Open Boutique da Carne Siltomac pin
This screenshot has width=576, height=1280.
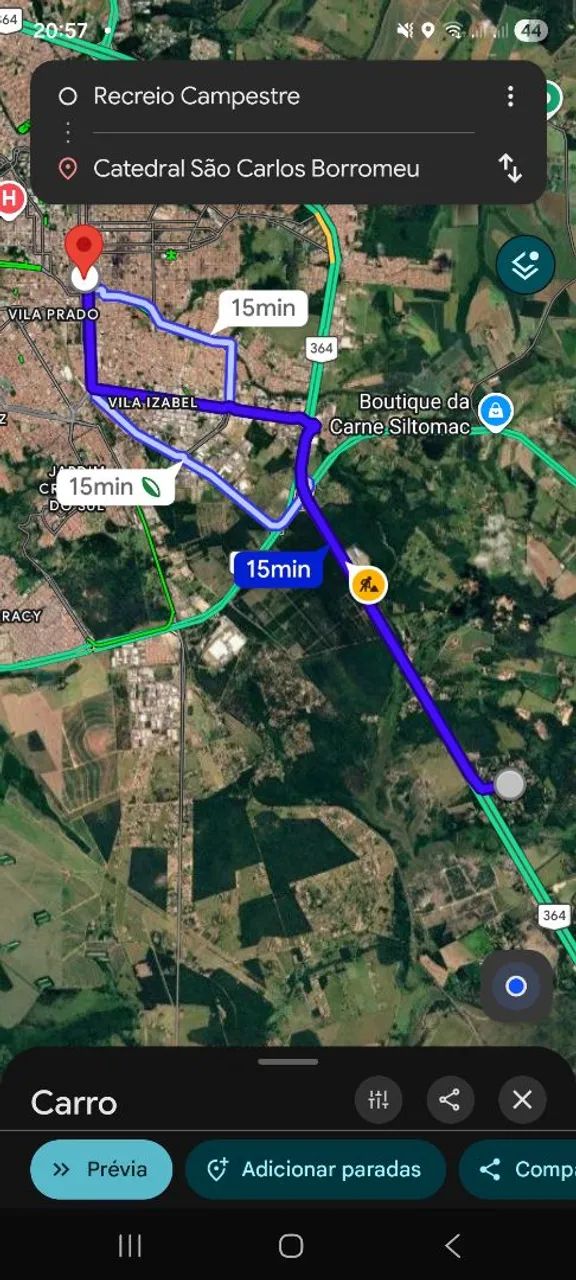pyautogui.click(x=495, y=410)
